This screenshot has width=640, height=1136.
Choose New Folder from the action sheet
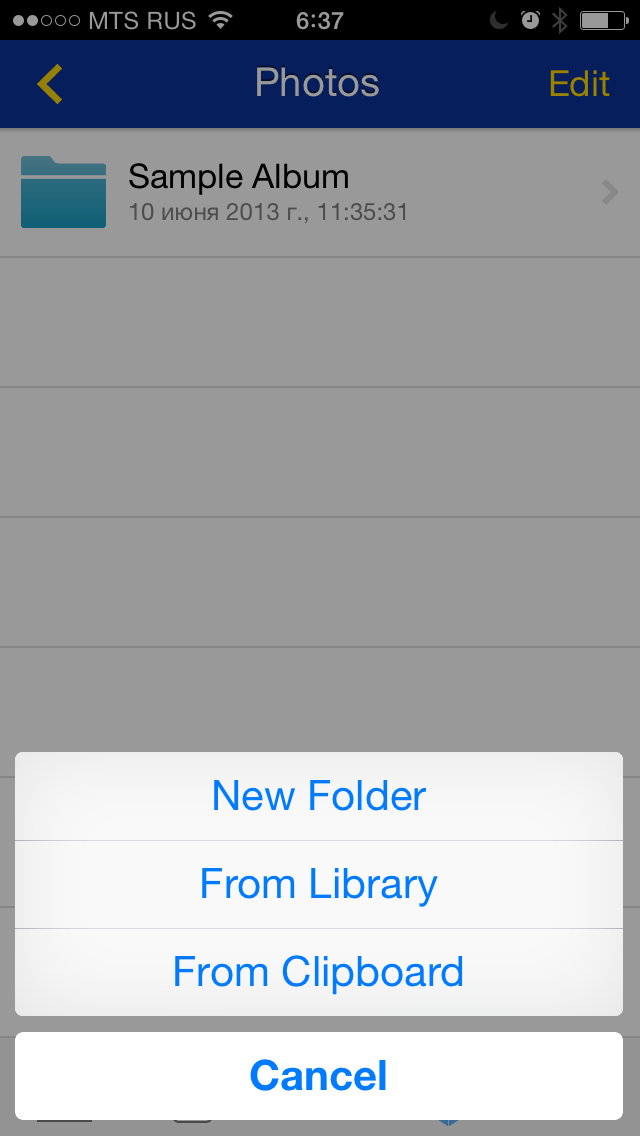coord(319,796)
